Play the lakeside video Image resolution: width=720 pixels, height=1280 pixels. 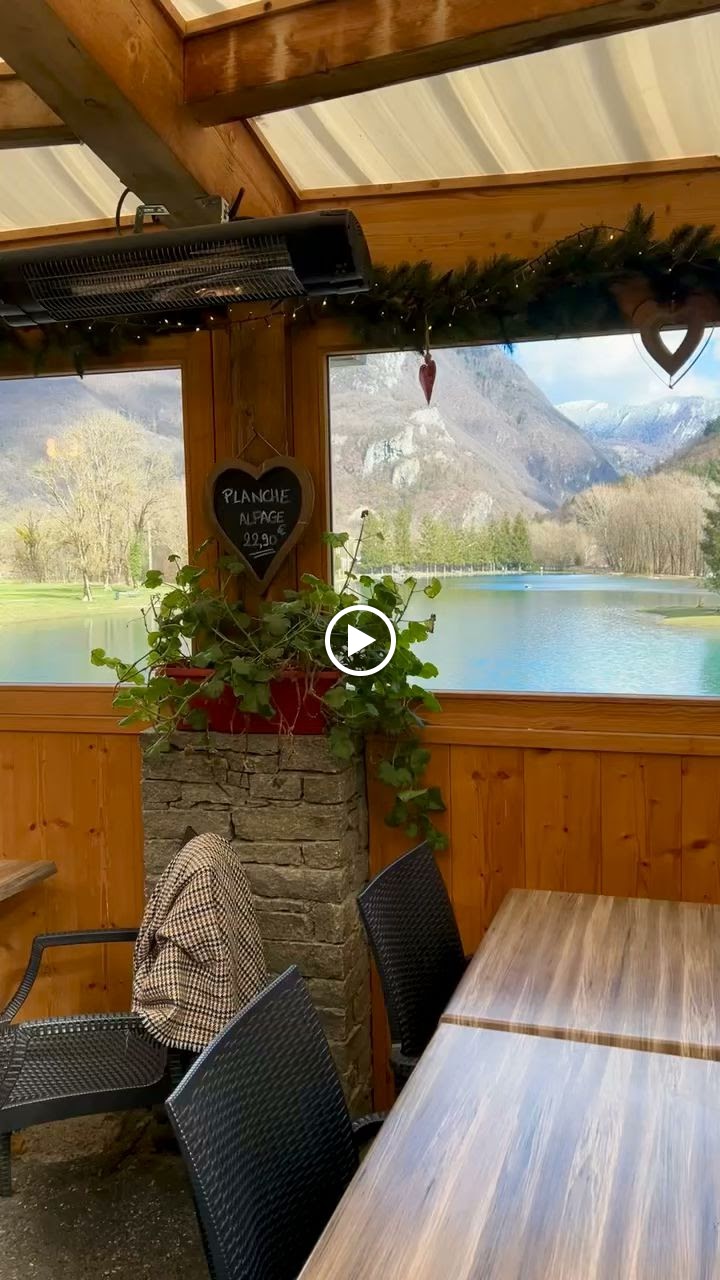pyautogui.click(x=360, y=641)
